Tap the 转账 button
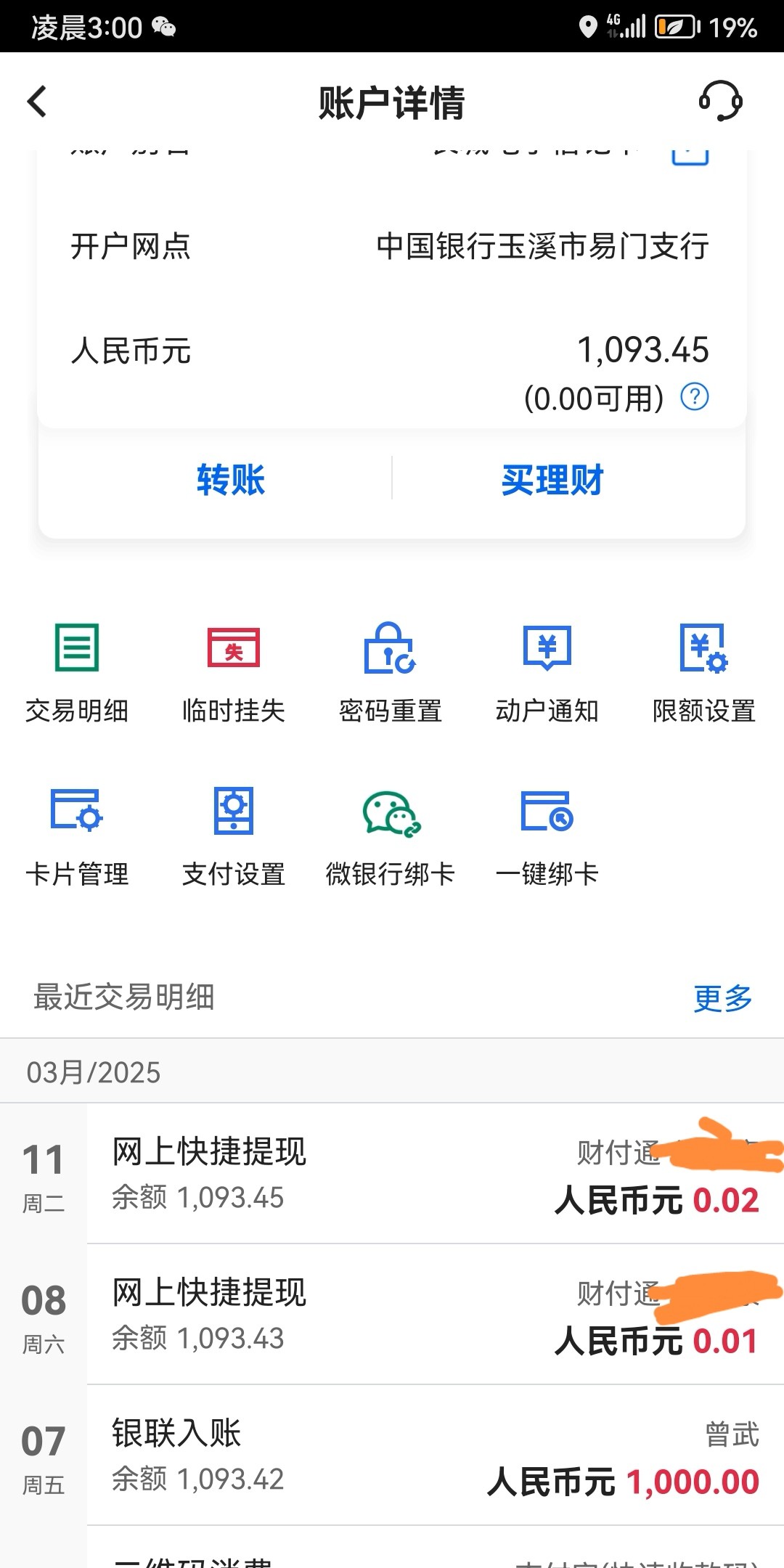Screen dimensions: 784x1568 coord(231,480)
